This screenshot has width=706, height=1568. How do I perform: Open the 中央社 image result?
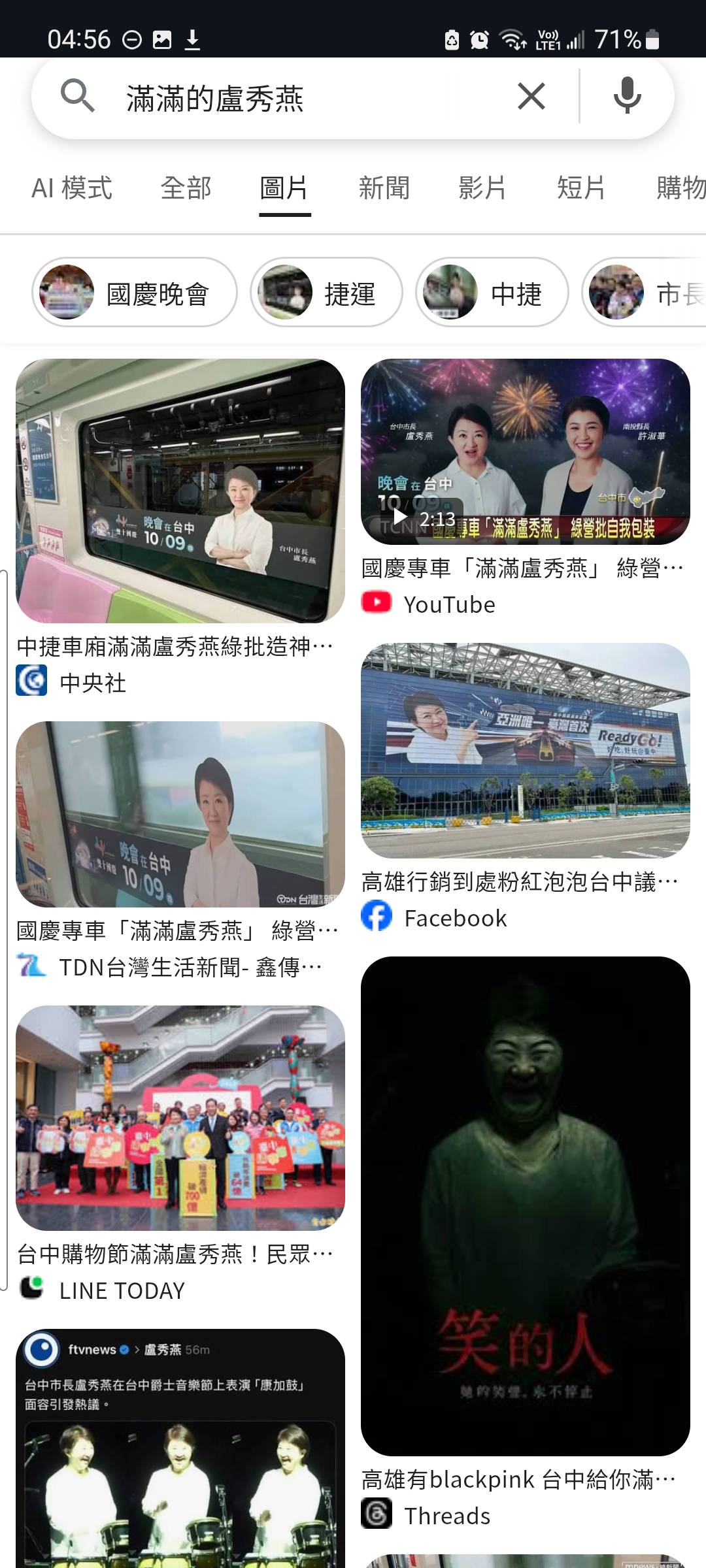click(x=180, y=490)
